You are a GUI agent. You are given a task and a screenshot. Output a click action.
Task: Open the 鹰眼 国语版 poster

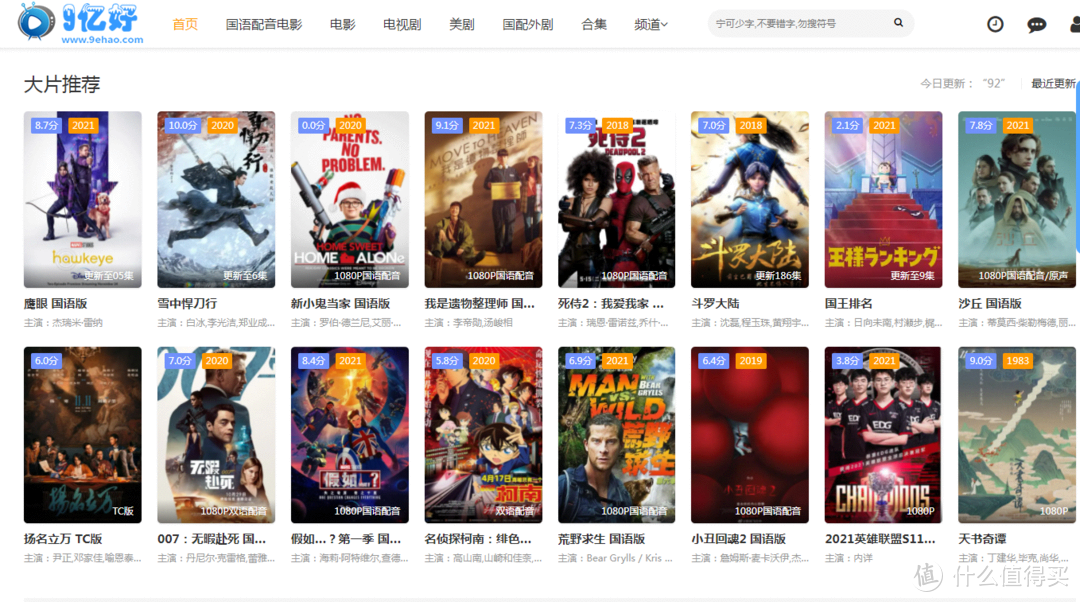[83, 200]
